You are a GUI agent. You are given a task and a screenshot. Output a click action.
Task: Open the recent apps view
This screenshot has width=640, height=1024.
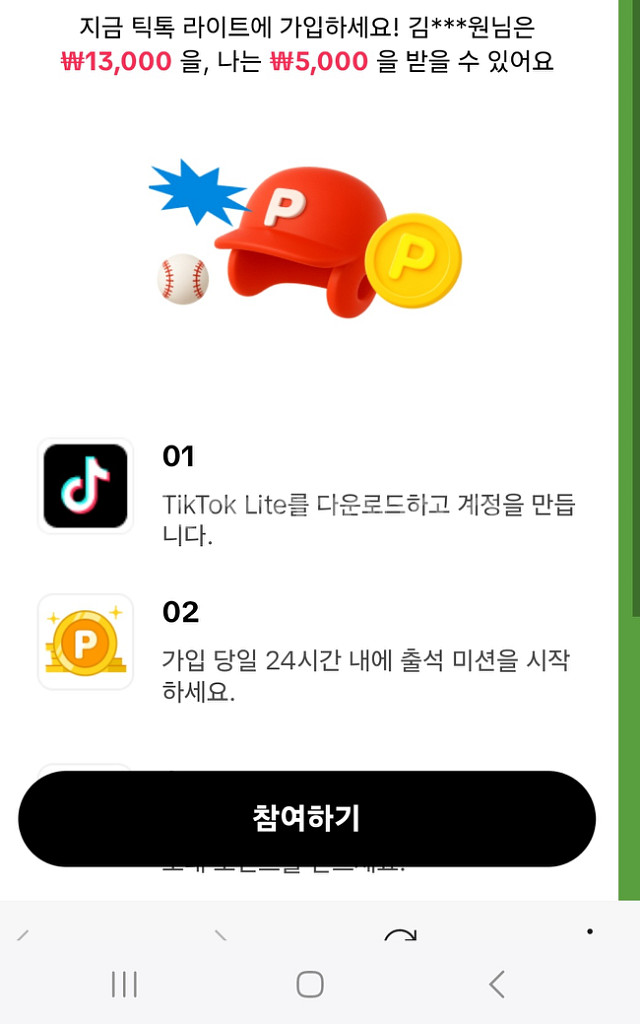[124, 984]
